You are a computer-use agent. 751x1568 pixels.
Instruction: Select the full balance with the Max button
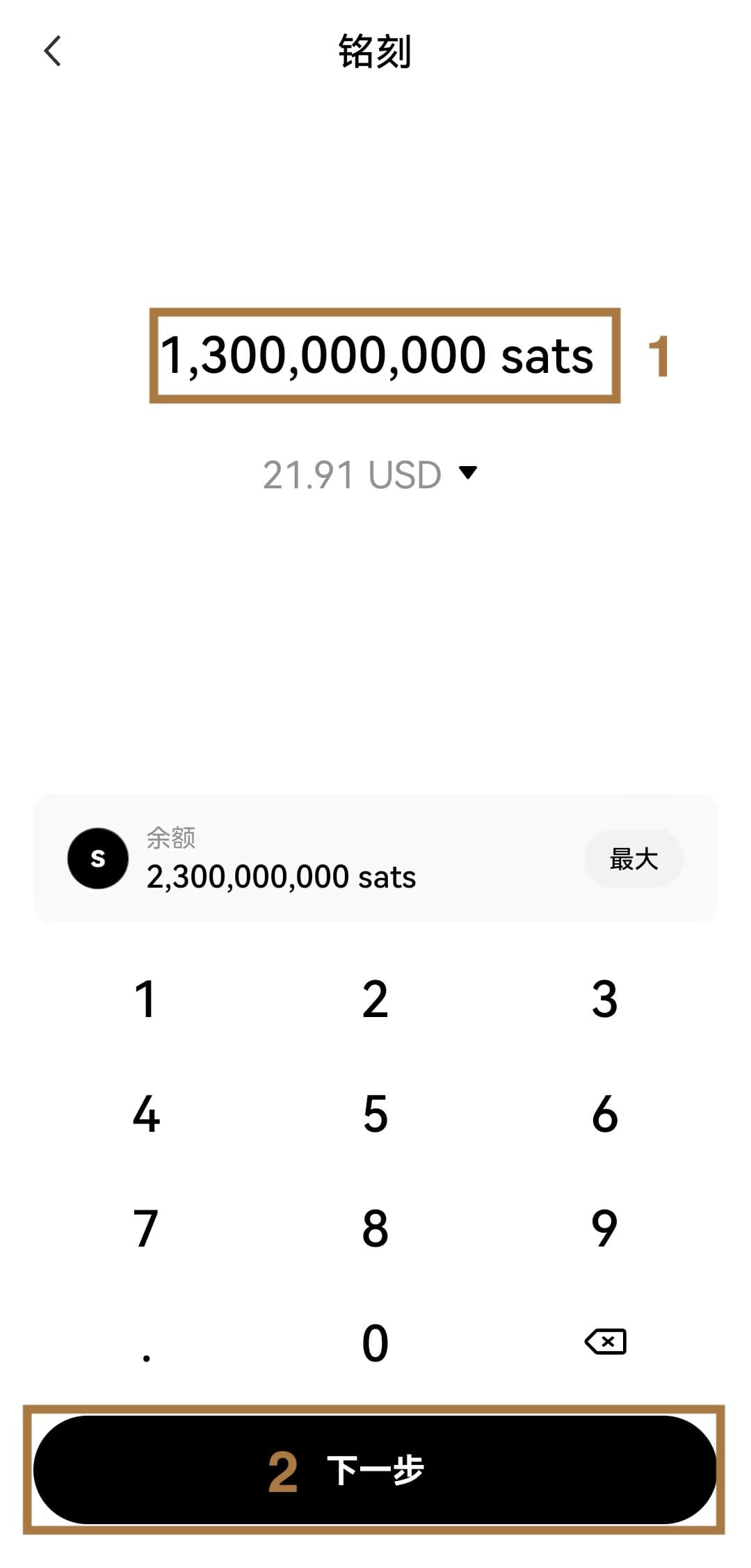coord(633,858)
